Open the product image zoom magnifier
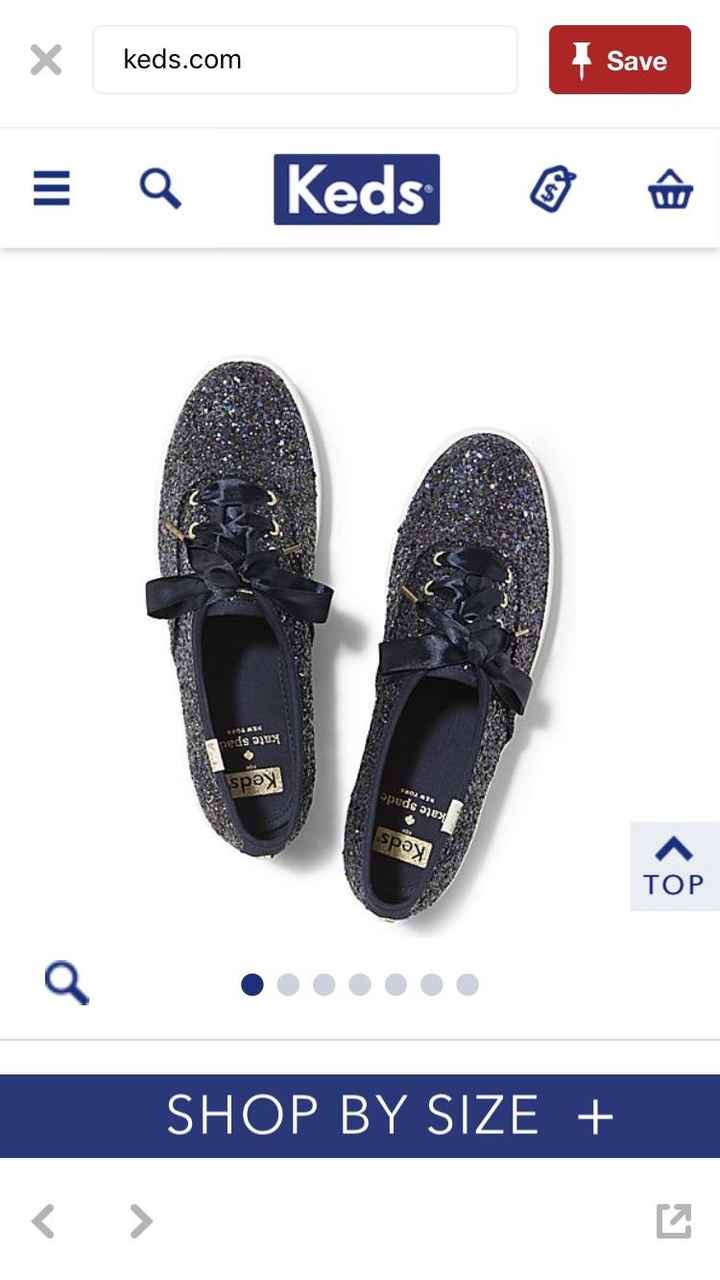 click(65, 983)
